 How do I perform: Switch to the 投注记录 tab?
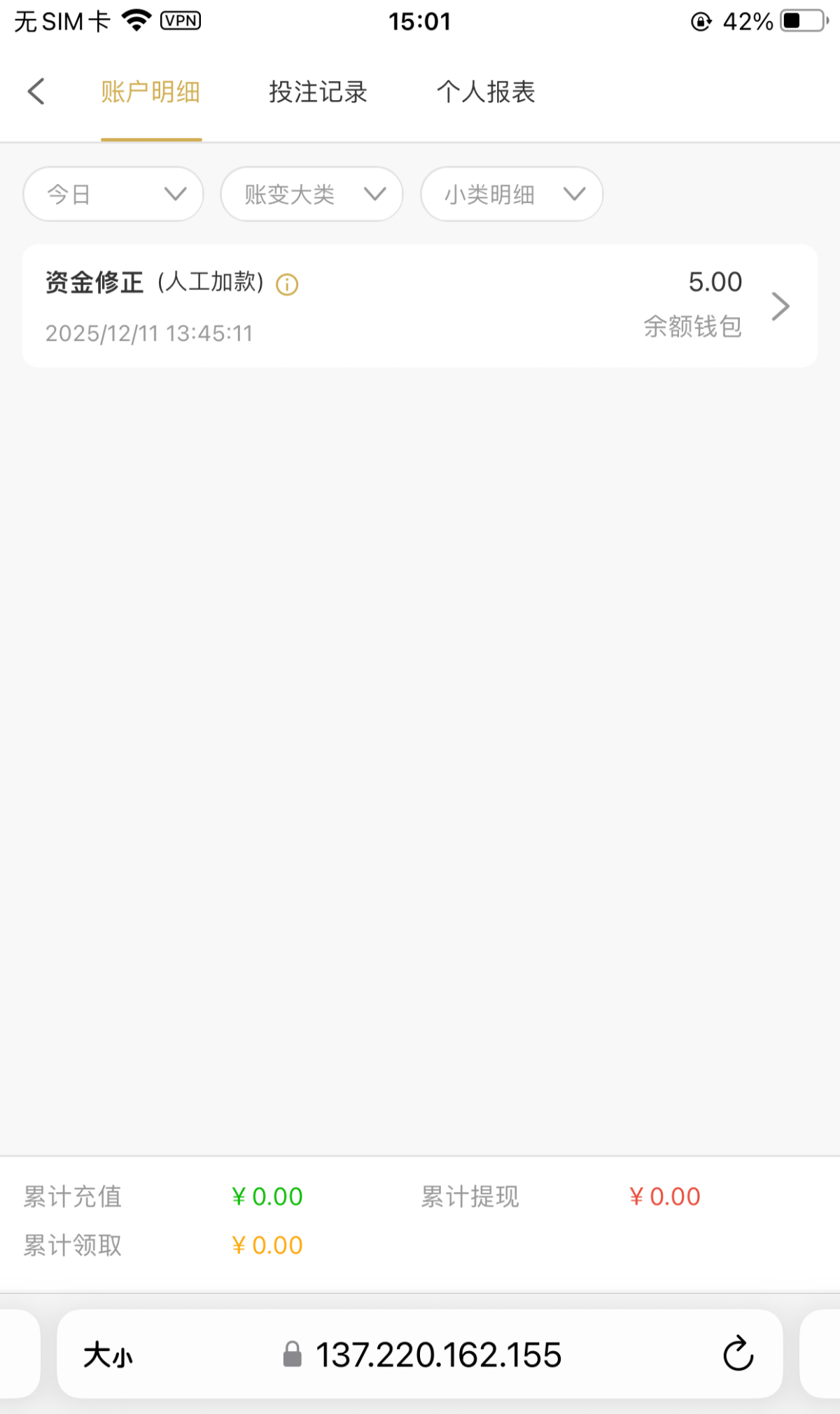pyautogui.click(x=318, y=92)
